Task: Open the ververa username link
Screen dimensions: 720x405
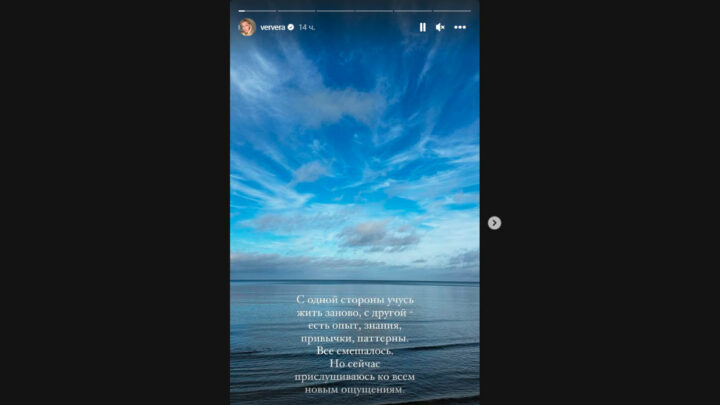Action: (x=273, y=28)
